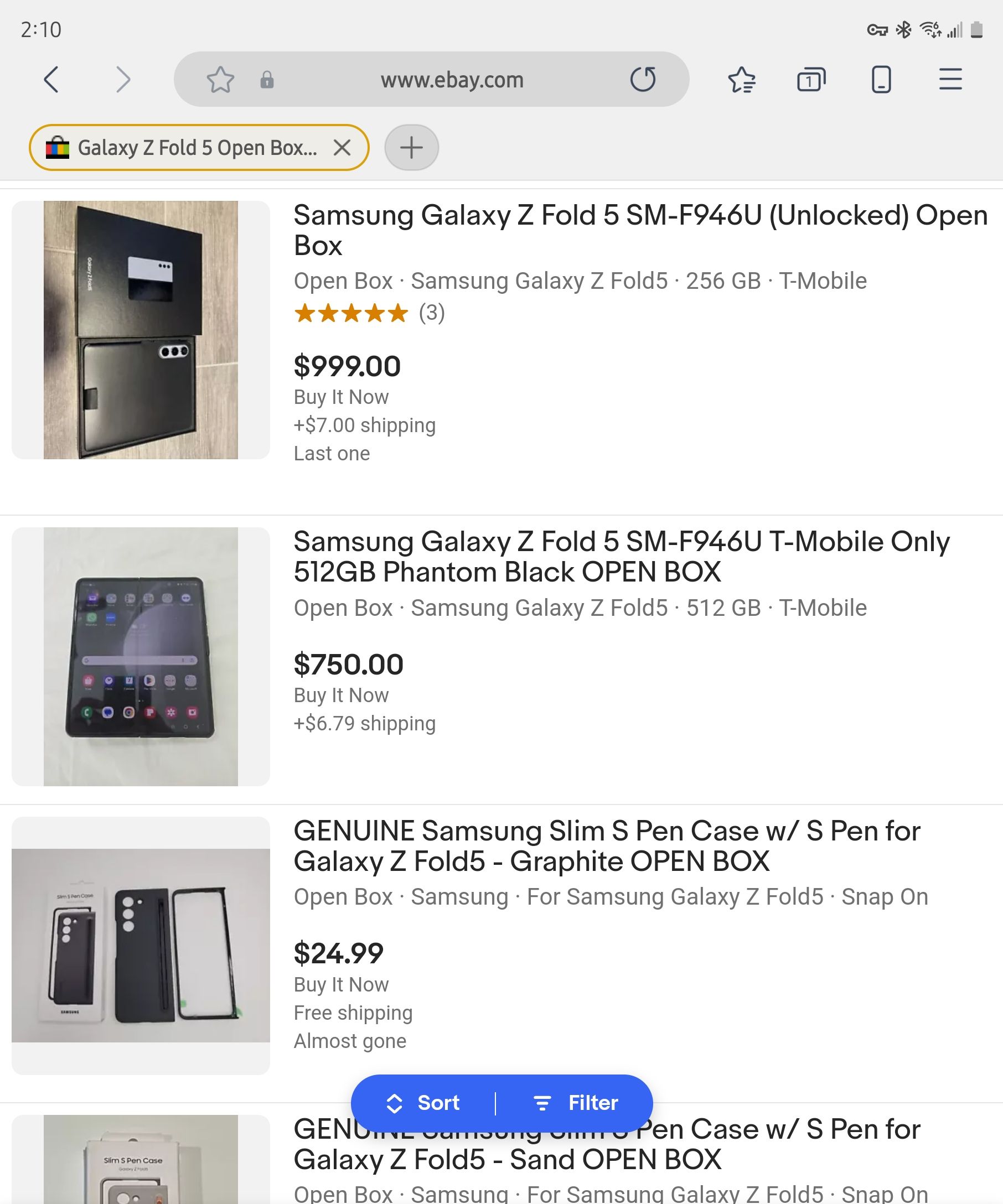The height and width of the screenshot is (1204, 1003).
Task: Open the saved bookmarks list
Action: [x=742, y=79]
